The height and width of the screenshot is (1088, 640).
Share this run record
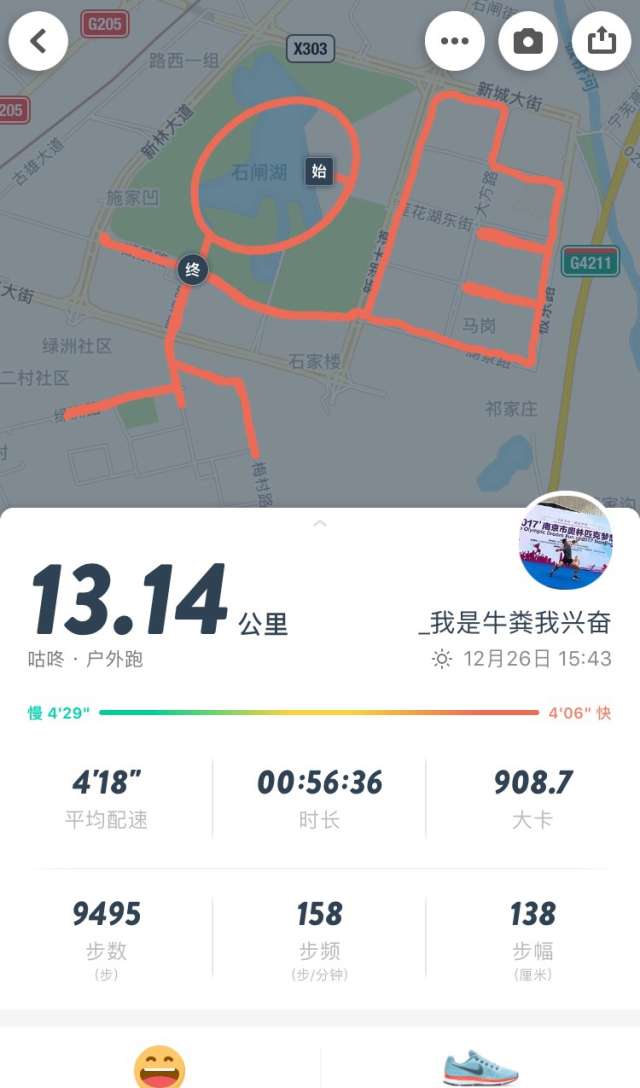[601, 41]
